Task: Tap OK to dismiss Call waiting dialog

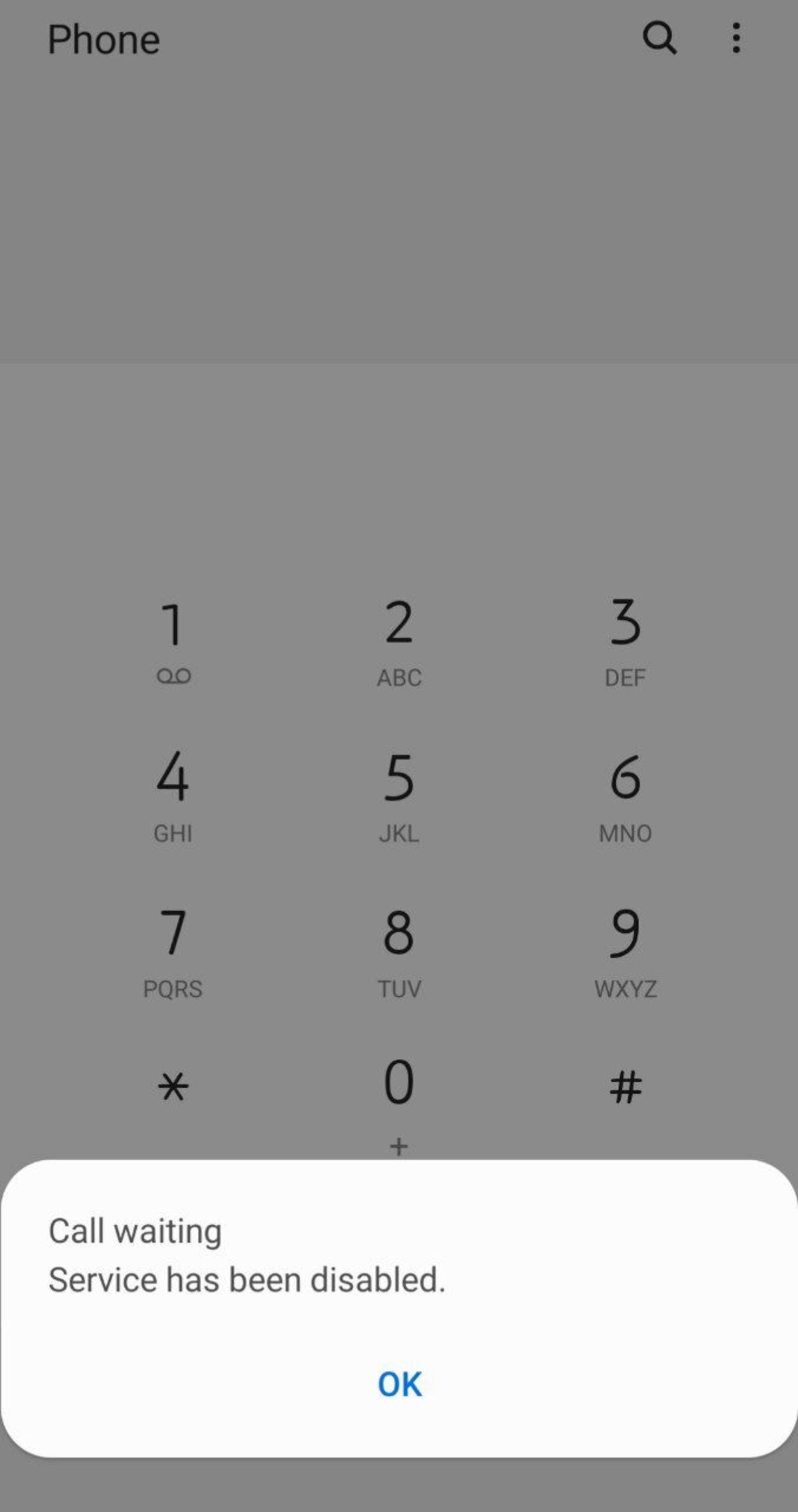Action: click(x=399, y=1384)
